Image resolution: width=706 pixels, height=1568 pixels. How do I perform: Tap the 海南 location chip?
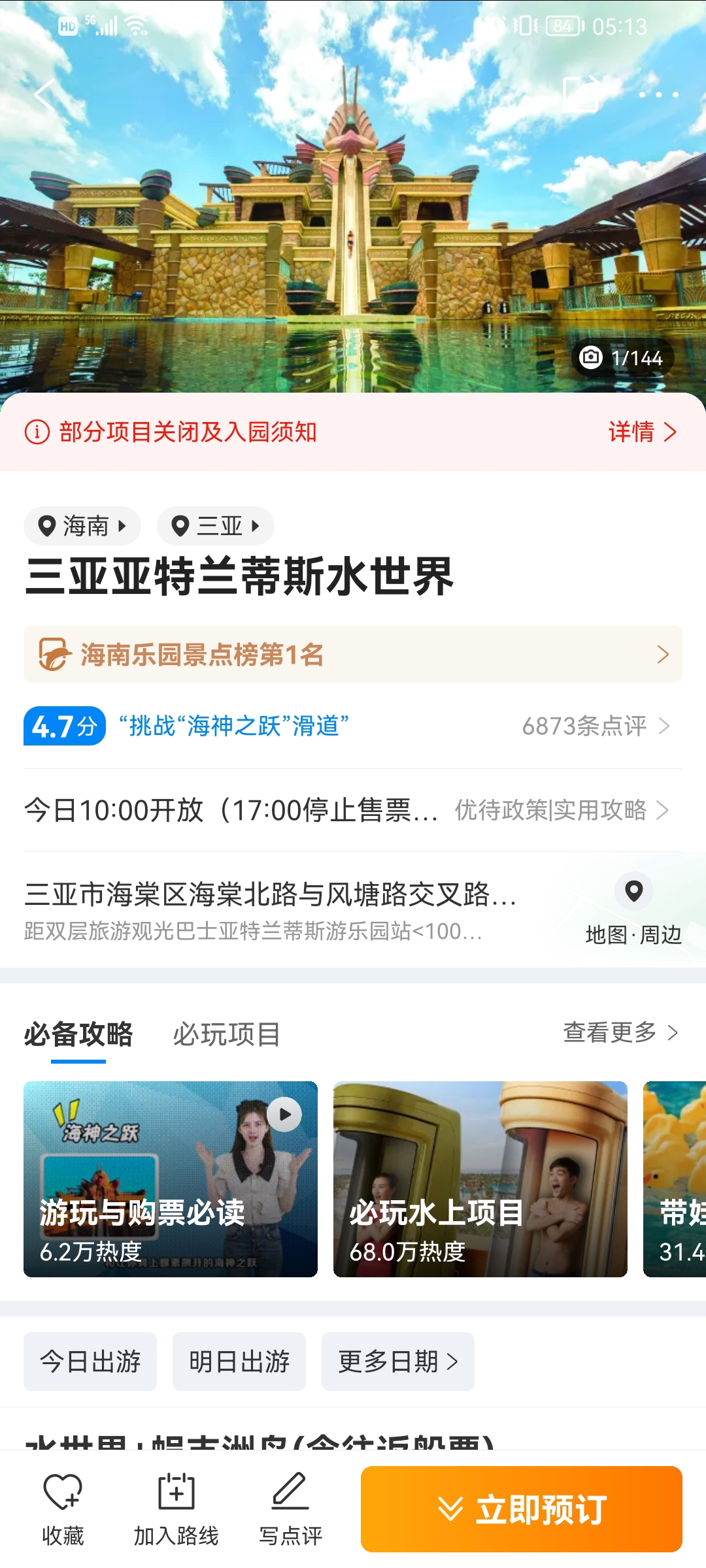pyautogui.click(x=82, y=526)
